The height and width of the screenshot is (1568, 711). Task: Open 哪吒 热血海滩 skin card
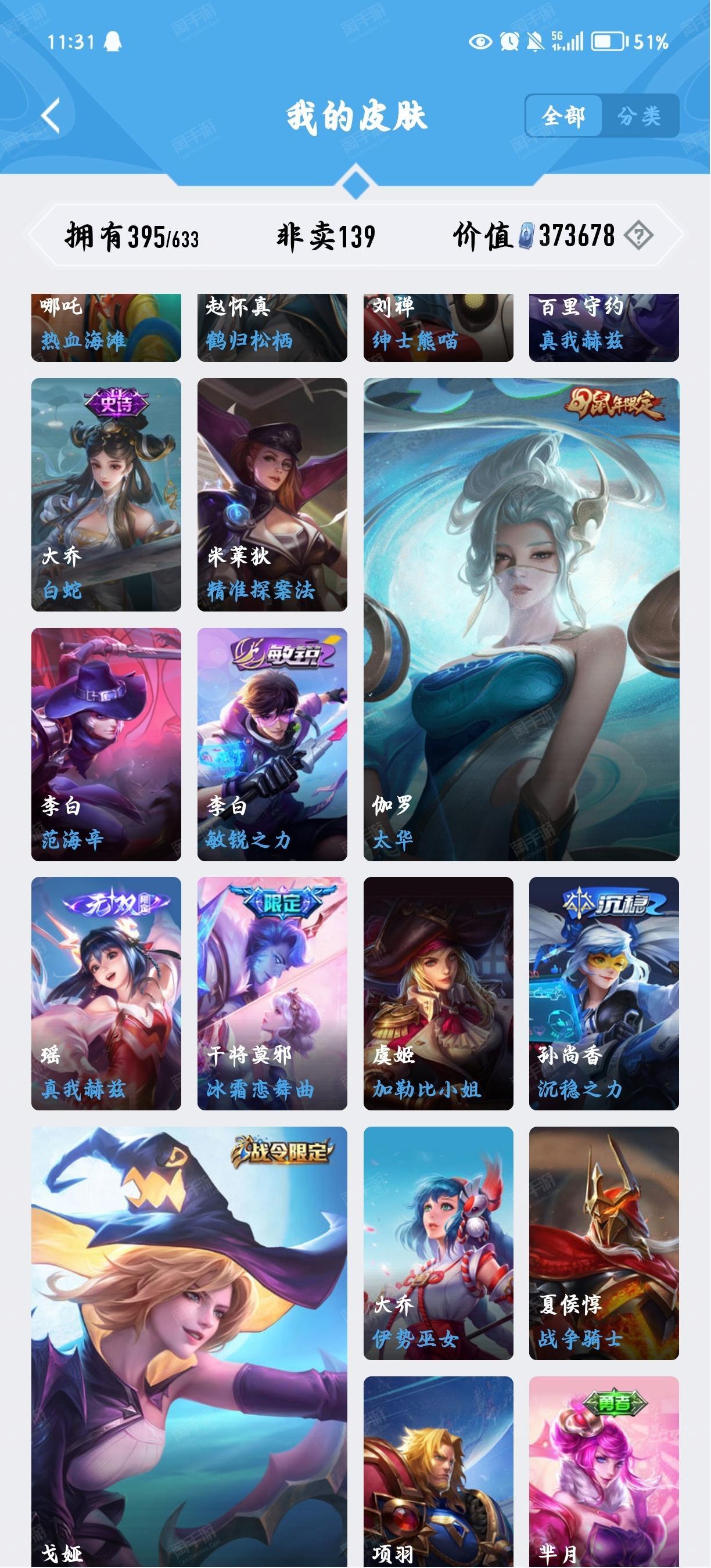106,328
